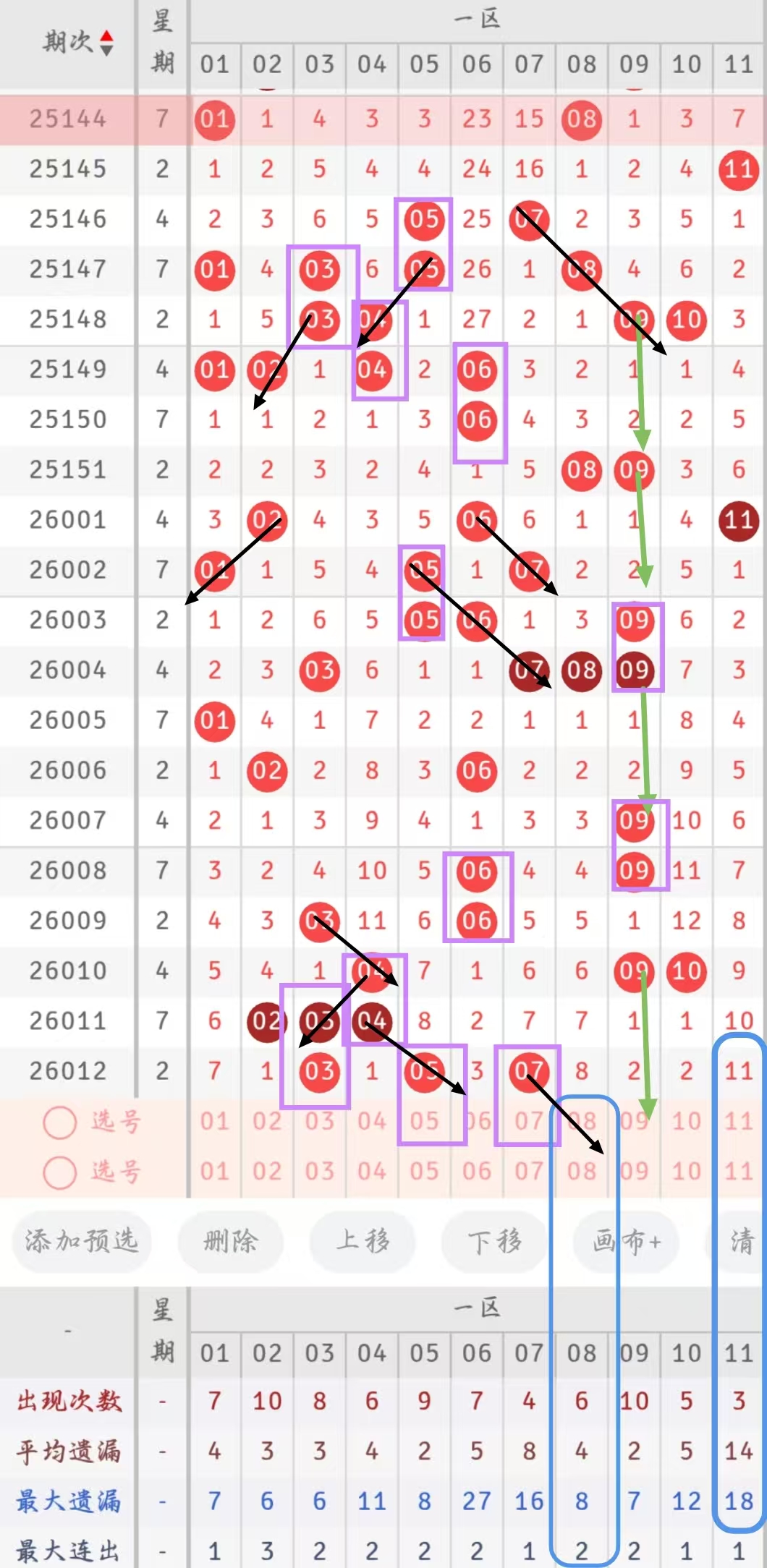767x1568 pixels.
Task: Pick number 05 in the lower 选号 row
Action: pos(424,1172)
